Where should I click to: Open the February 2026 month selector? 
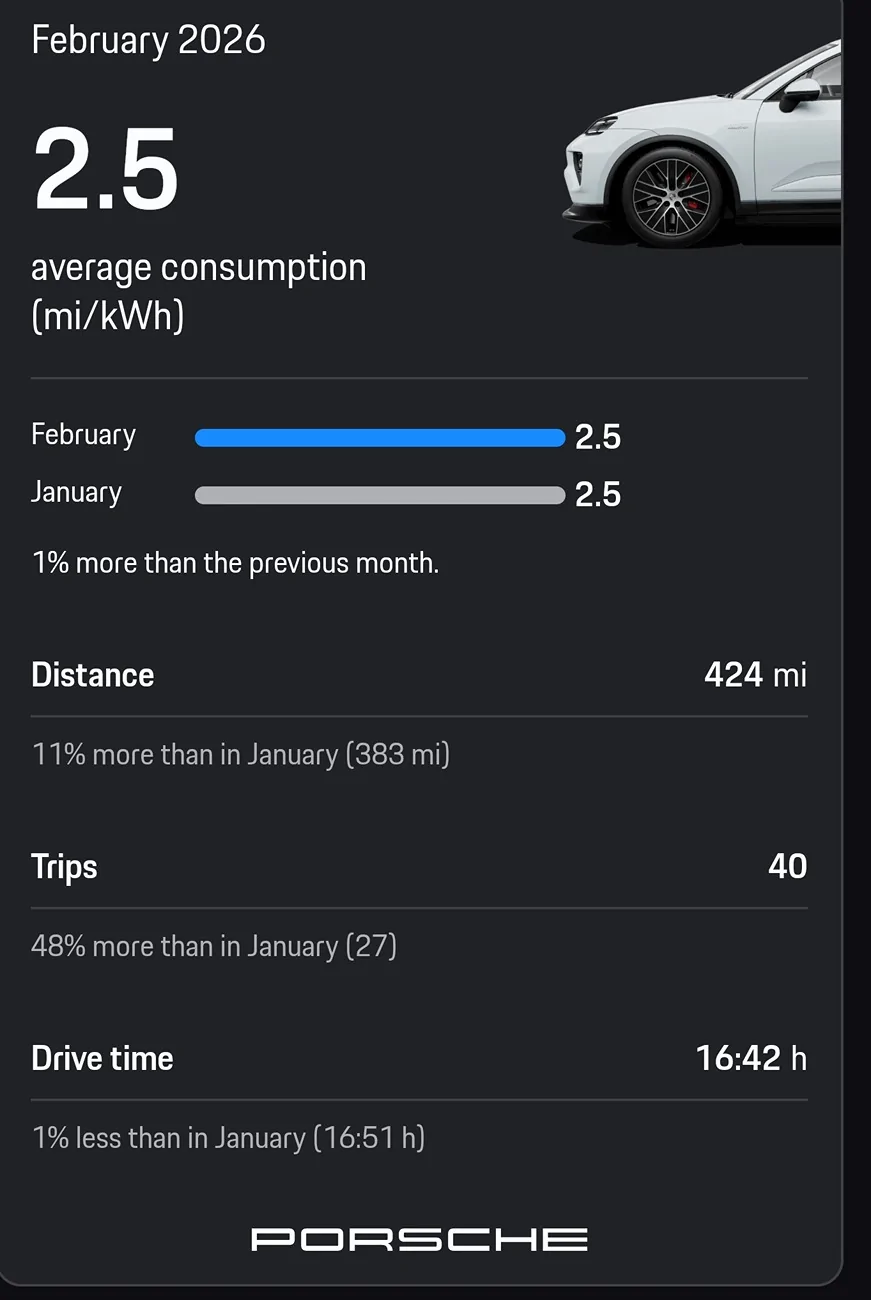pos(148,40)
